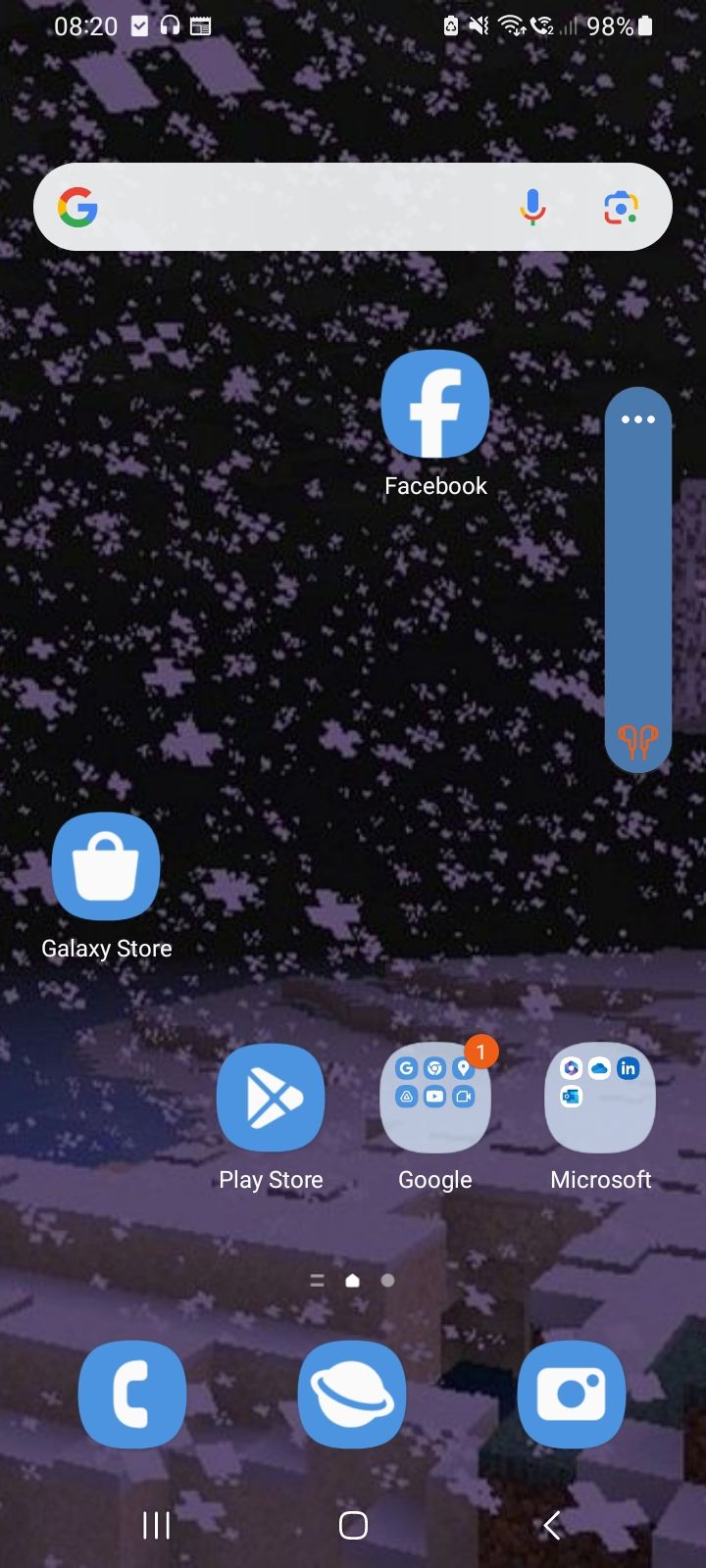The image size is (706, 1568).
Task: Open the Camera app from the dock
Action: pos(572,1394)
